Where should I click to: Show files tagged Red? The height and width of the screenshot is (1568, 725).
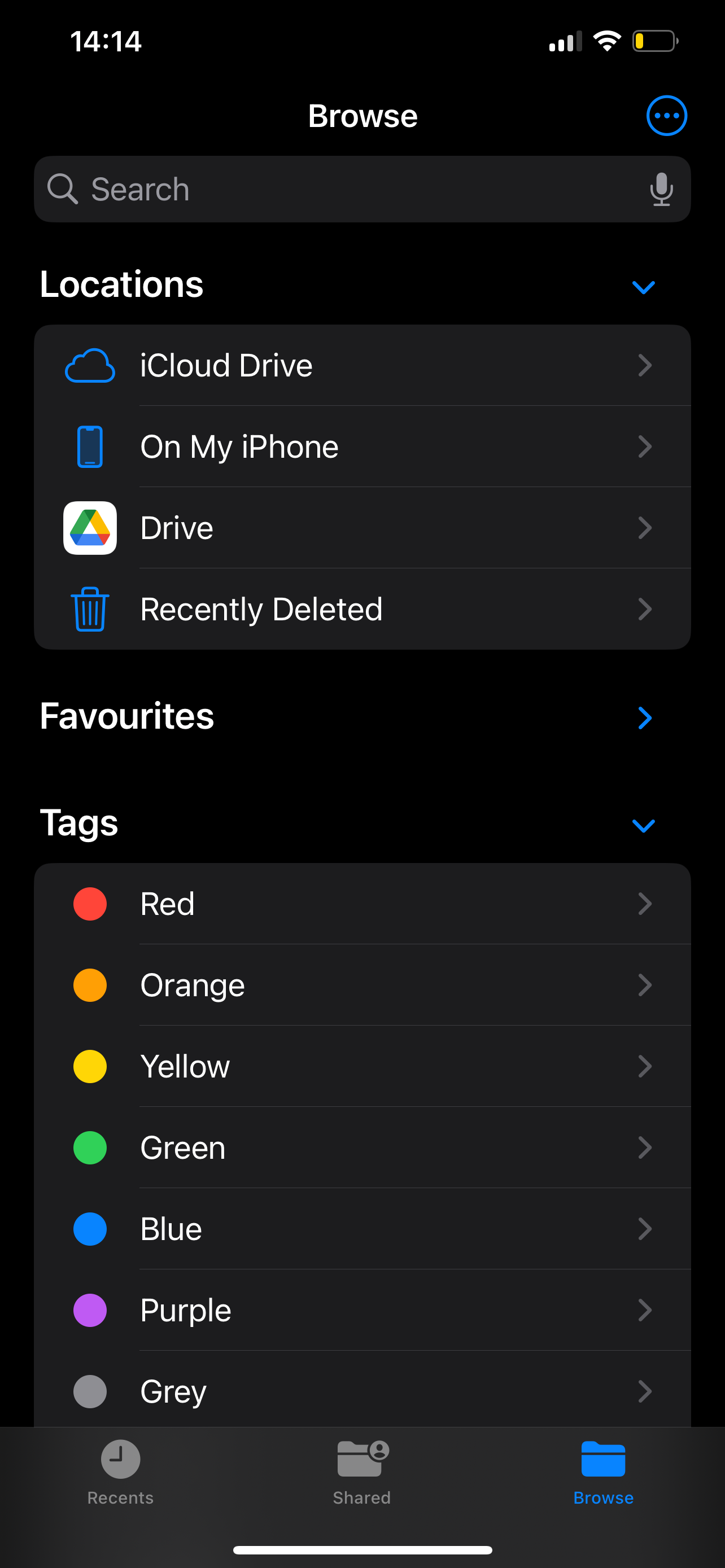[x=362, y=904]
